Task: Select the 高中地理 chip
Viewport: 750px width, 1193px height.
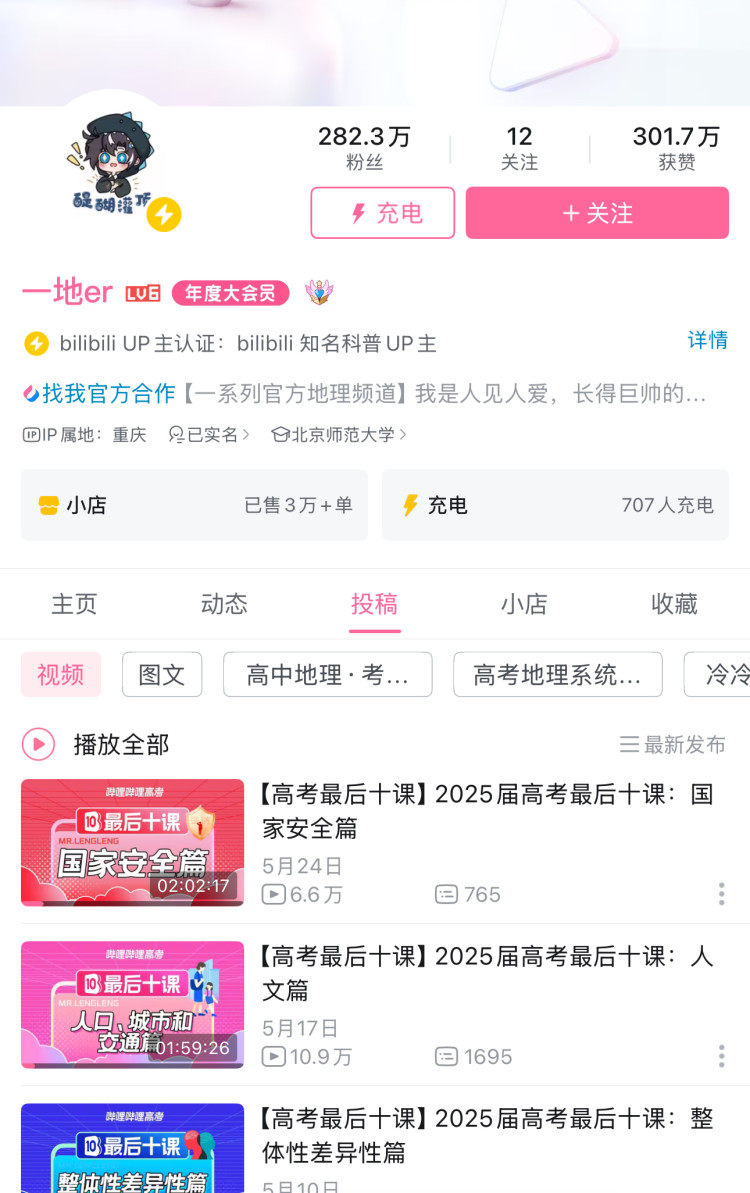Action: (328, 675)
